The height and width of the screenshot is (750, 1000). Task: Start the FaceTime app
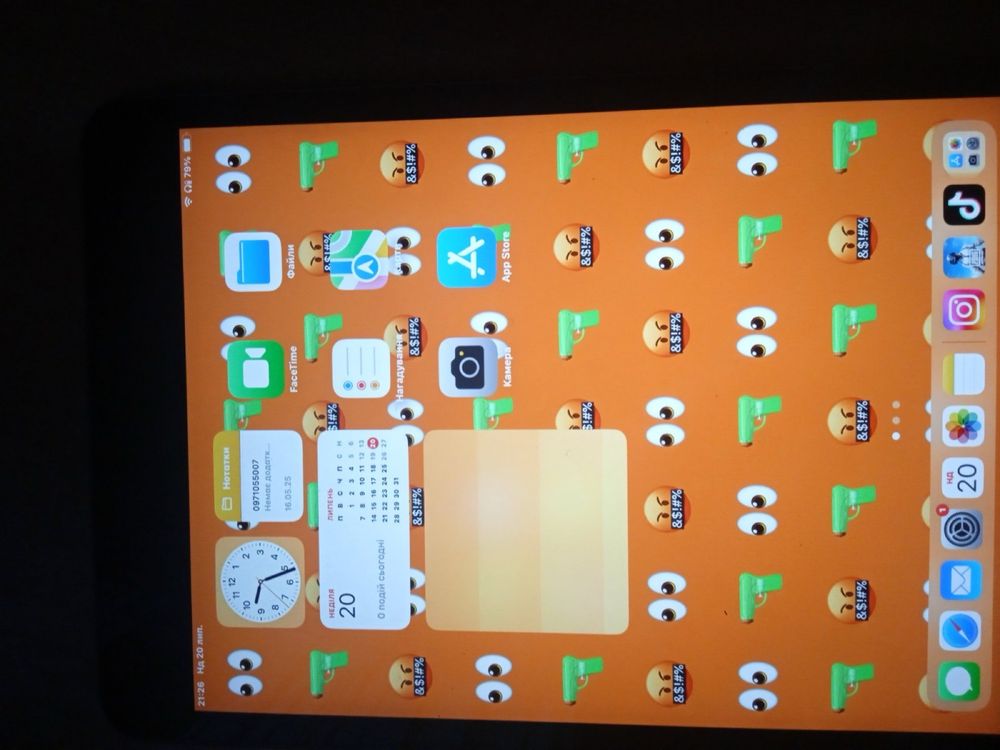255,369
